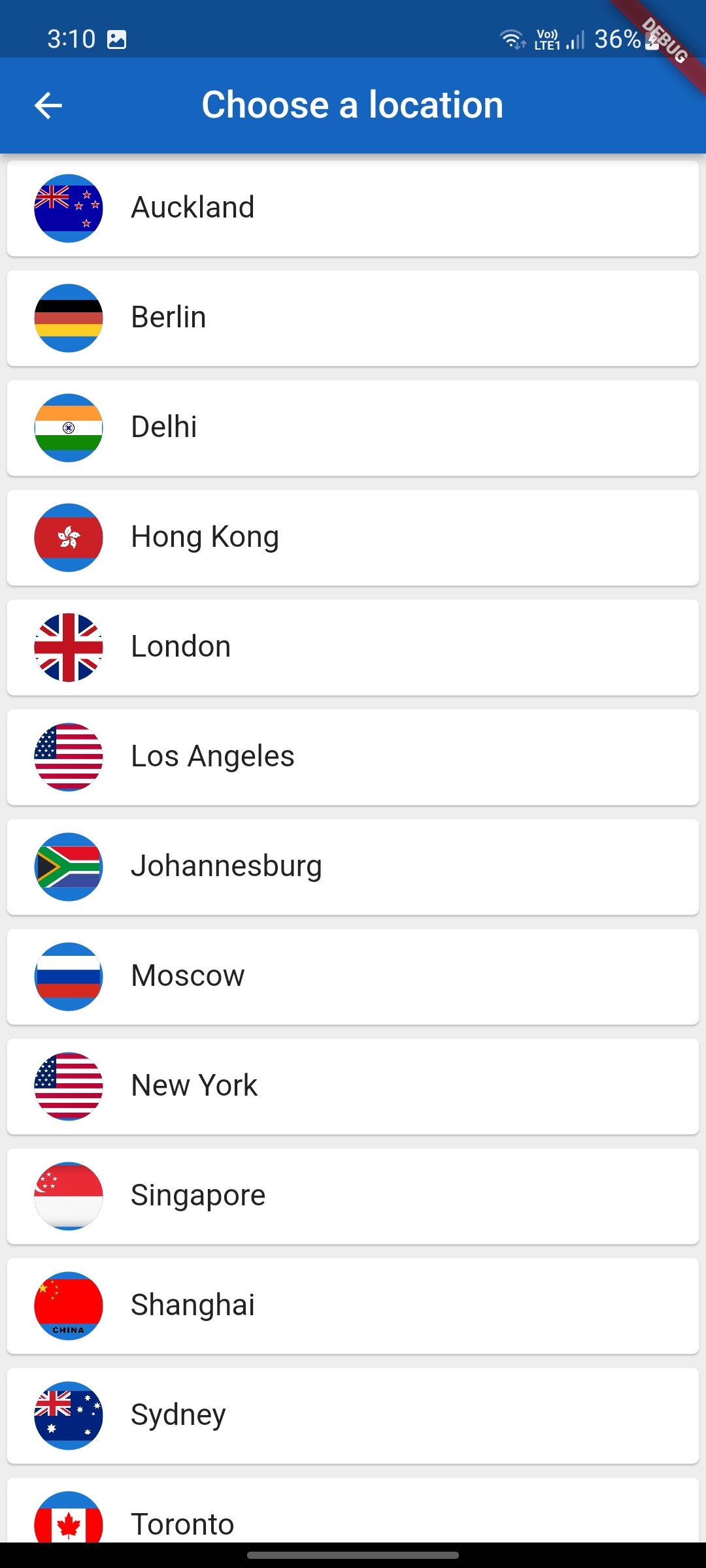Choose Auckland as your location
Screen dimensions: 706x1568
coord(353,208)
